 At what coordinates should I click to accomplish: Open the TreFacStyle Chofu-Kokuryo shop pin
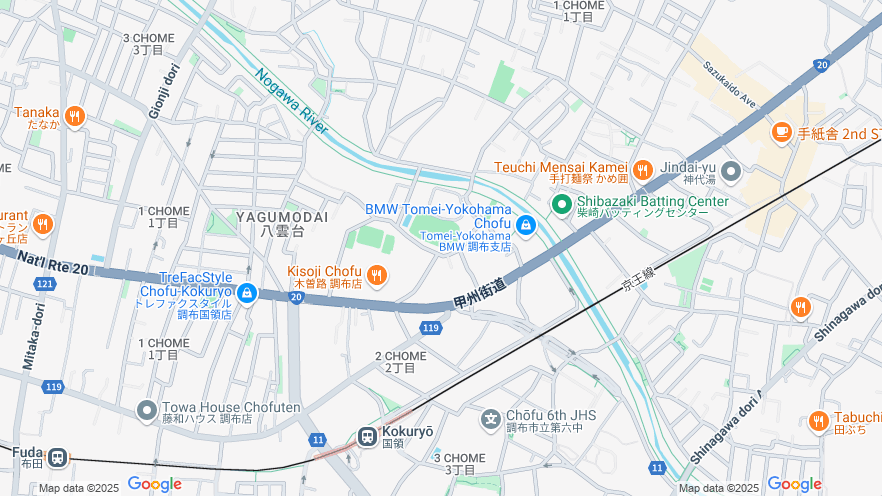[x=247, y=294]
